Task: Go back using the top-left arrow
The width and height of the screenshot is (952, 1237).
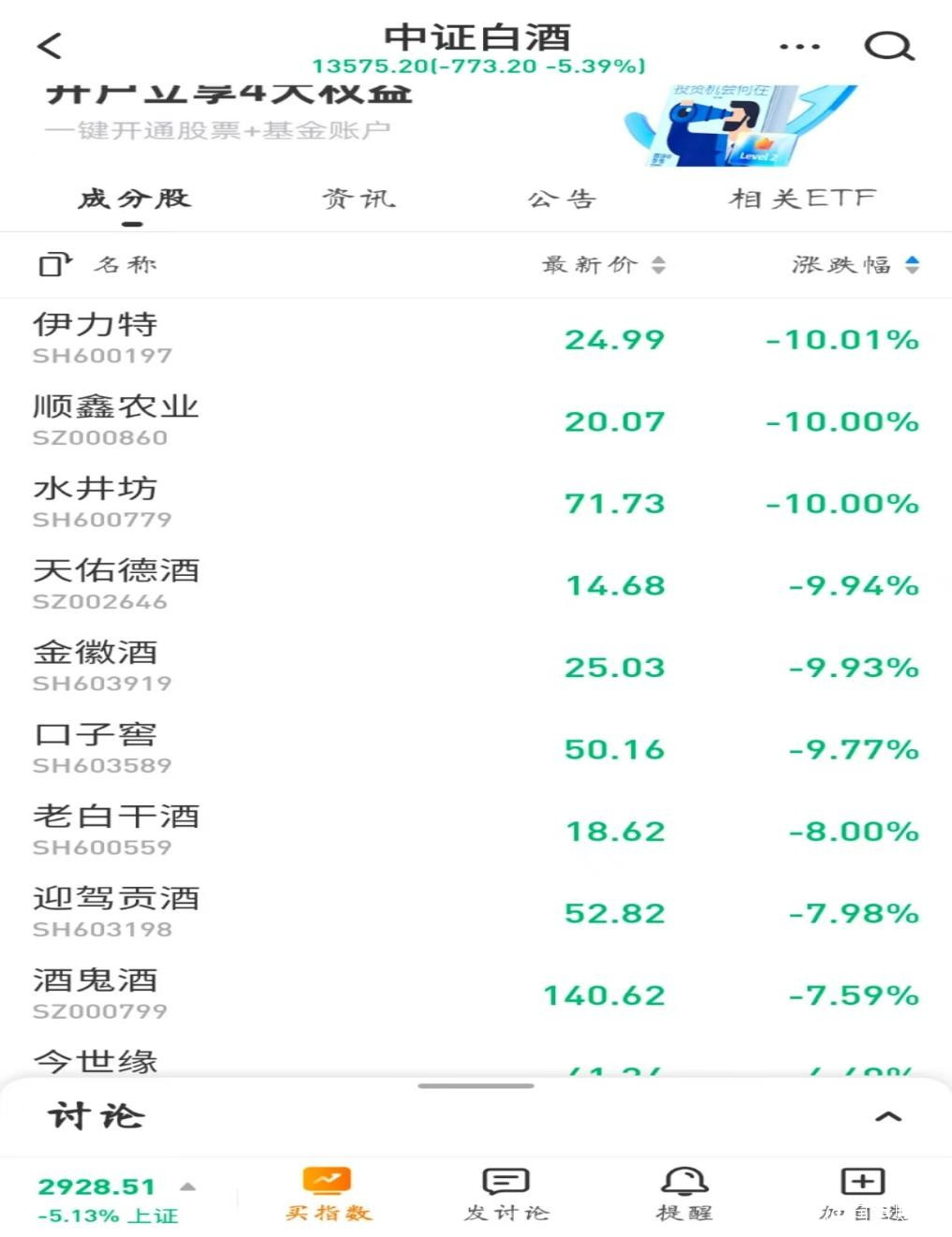Action: [50, 45]
